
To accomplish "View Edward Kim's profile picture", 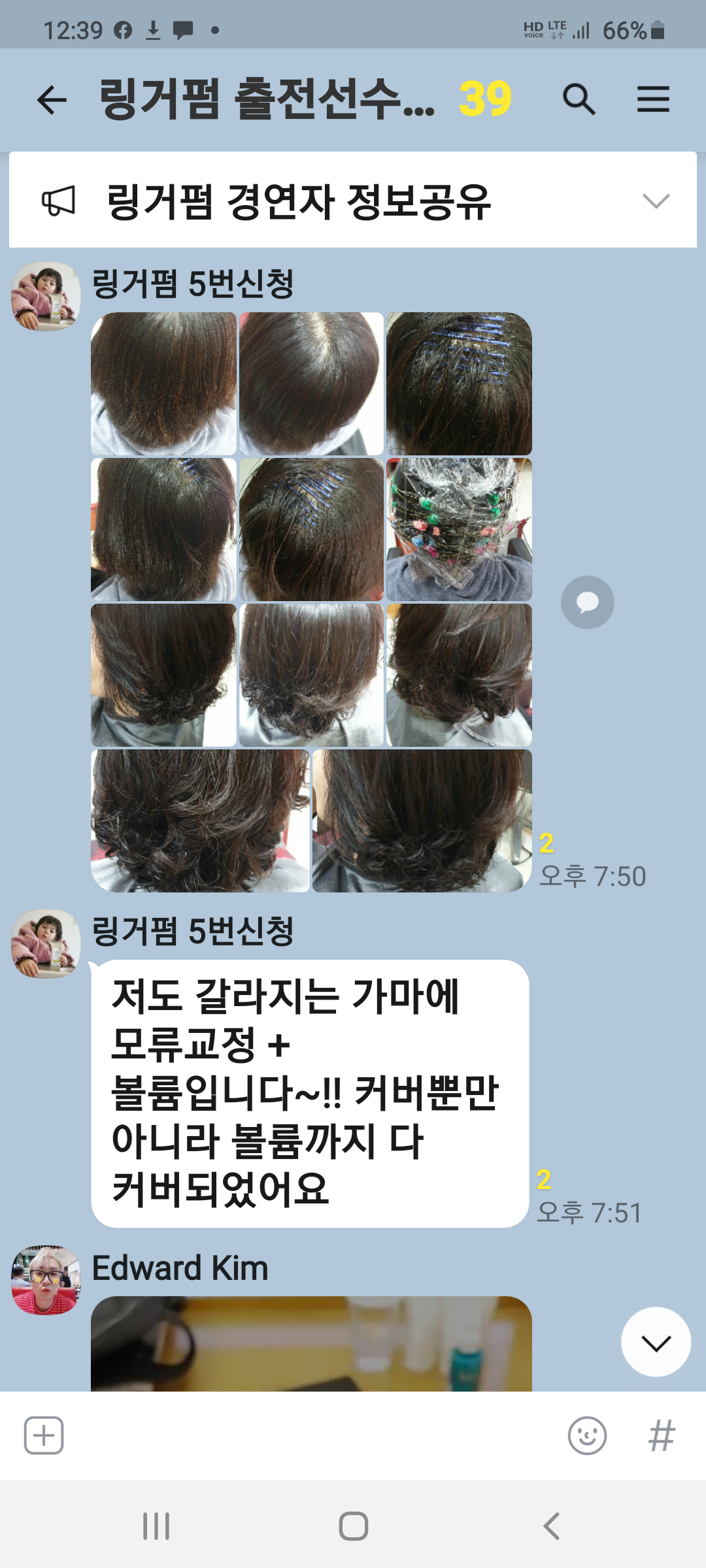I will click(46, 1280).
